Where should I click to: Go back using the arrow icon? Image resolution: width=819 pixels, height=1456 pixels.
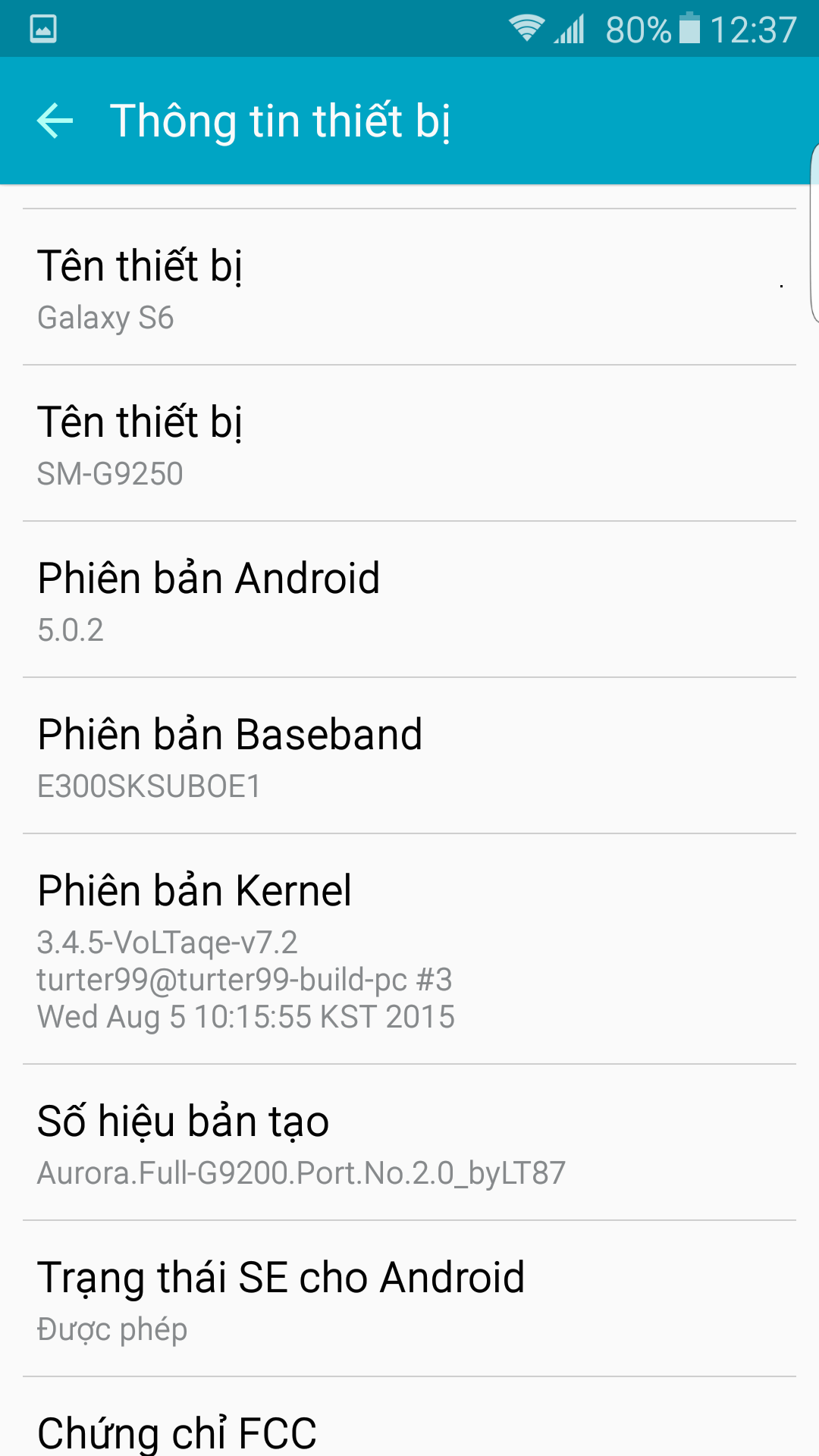pyautogui.click(x=55, y=121)
